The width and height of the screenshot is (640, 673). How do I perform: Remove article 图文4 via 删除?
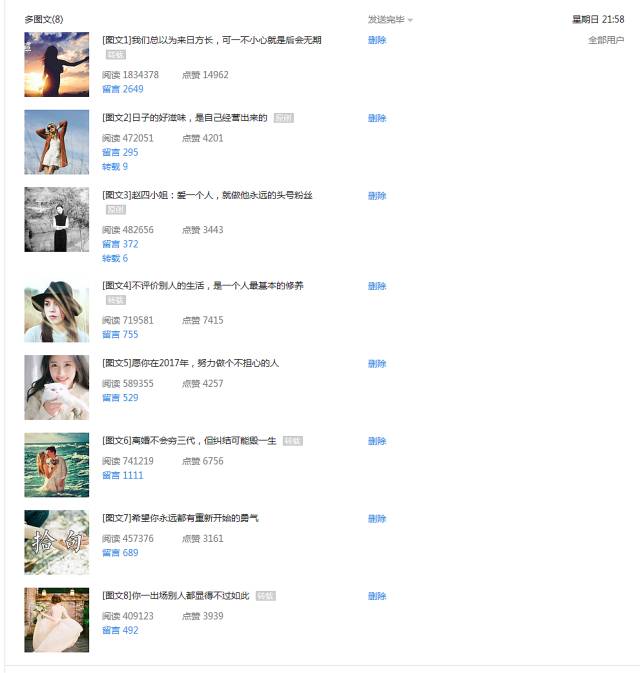(376, 286)
